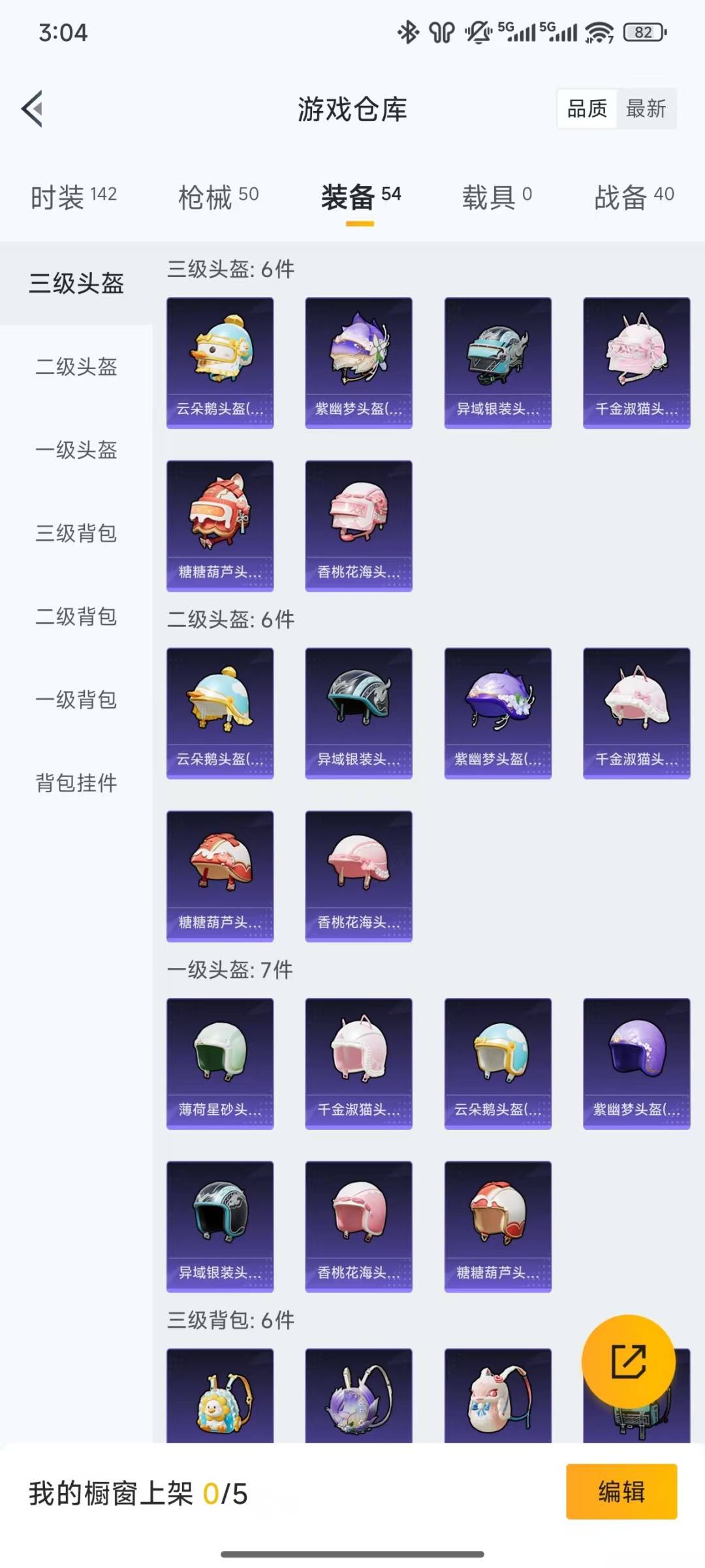View 薄荷星砂 helmet item
Image resolution: width=705 pixels, height=1568 pixels.
[x=220, y=1063]
